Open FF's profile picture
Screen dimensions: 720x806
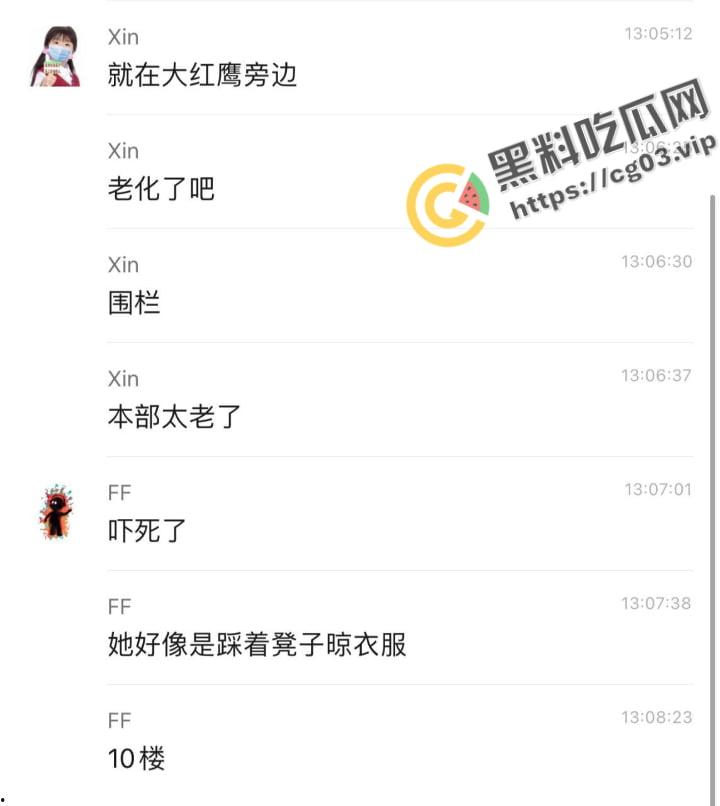(x=57, y=513)
